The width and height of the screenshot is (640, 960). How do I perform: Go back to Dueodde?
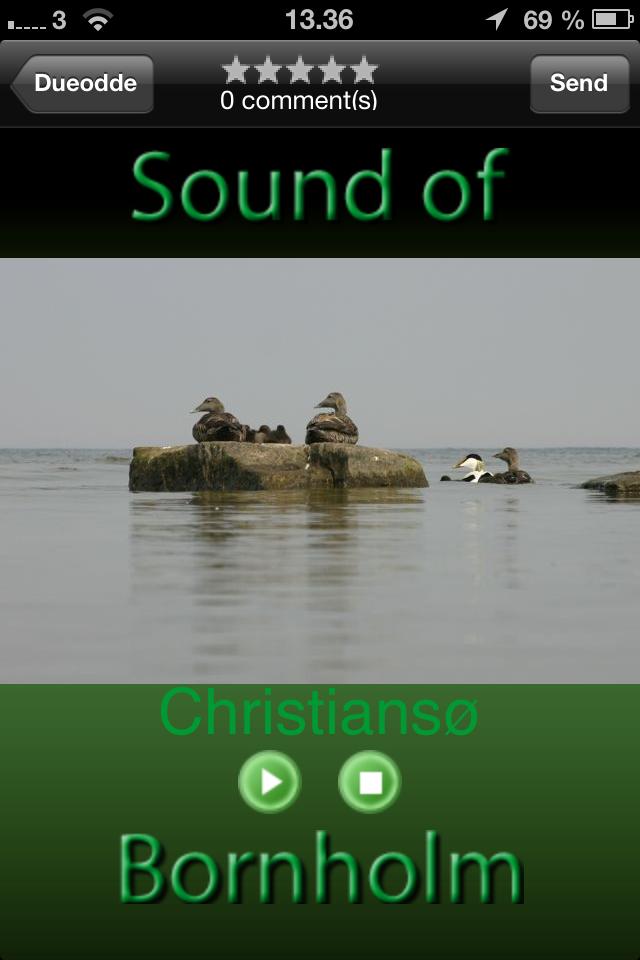[x=83, y=83]
